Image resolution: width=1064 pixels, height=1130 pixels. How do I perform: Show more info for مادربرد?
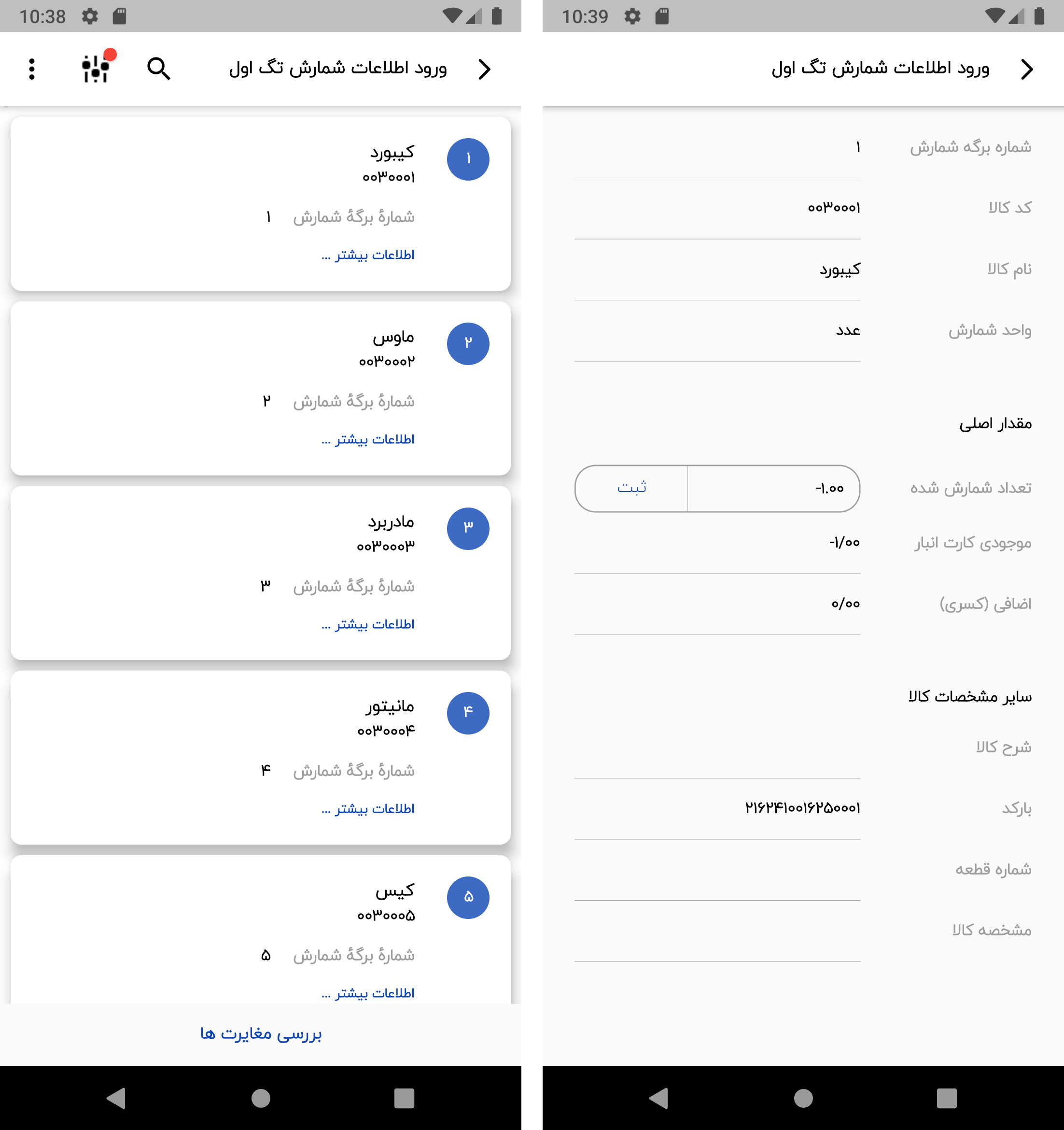coord(368,625)
